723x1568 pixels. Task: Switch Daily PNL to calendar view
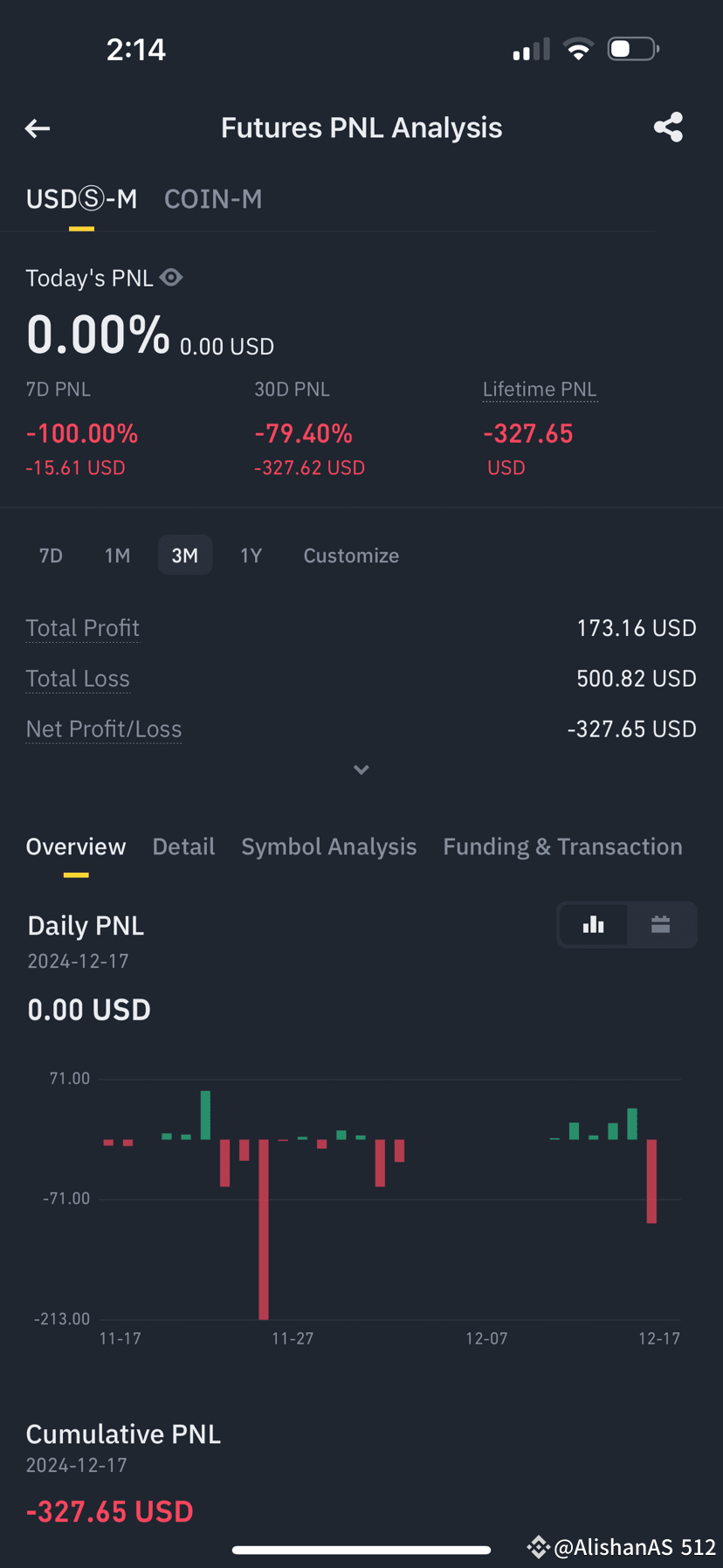click(x=661, y=924)
